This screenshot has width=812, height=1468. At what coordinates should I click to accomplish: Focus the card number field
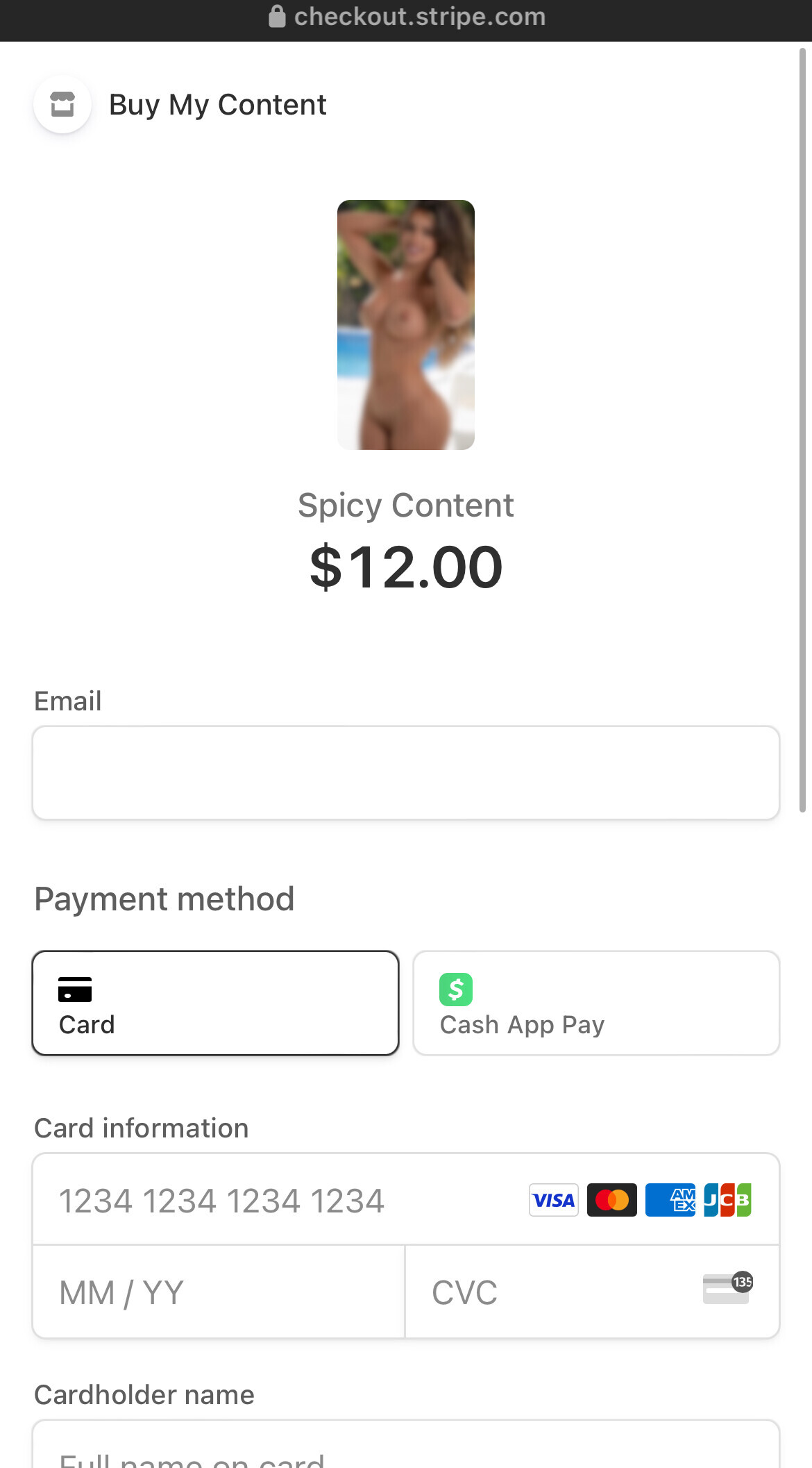[x=278, y=1201]
